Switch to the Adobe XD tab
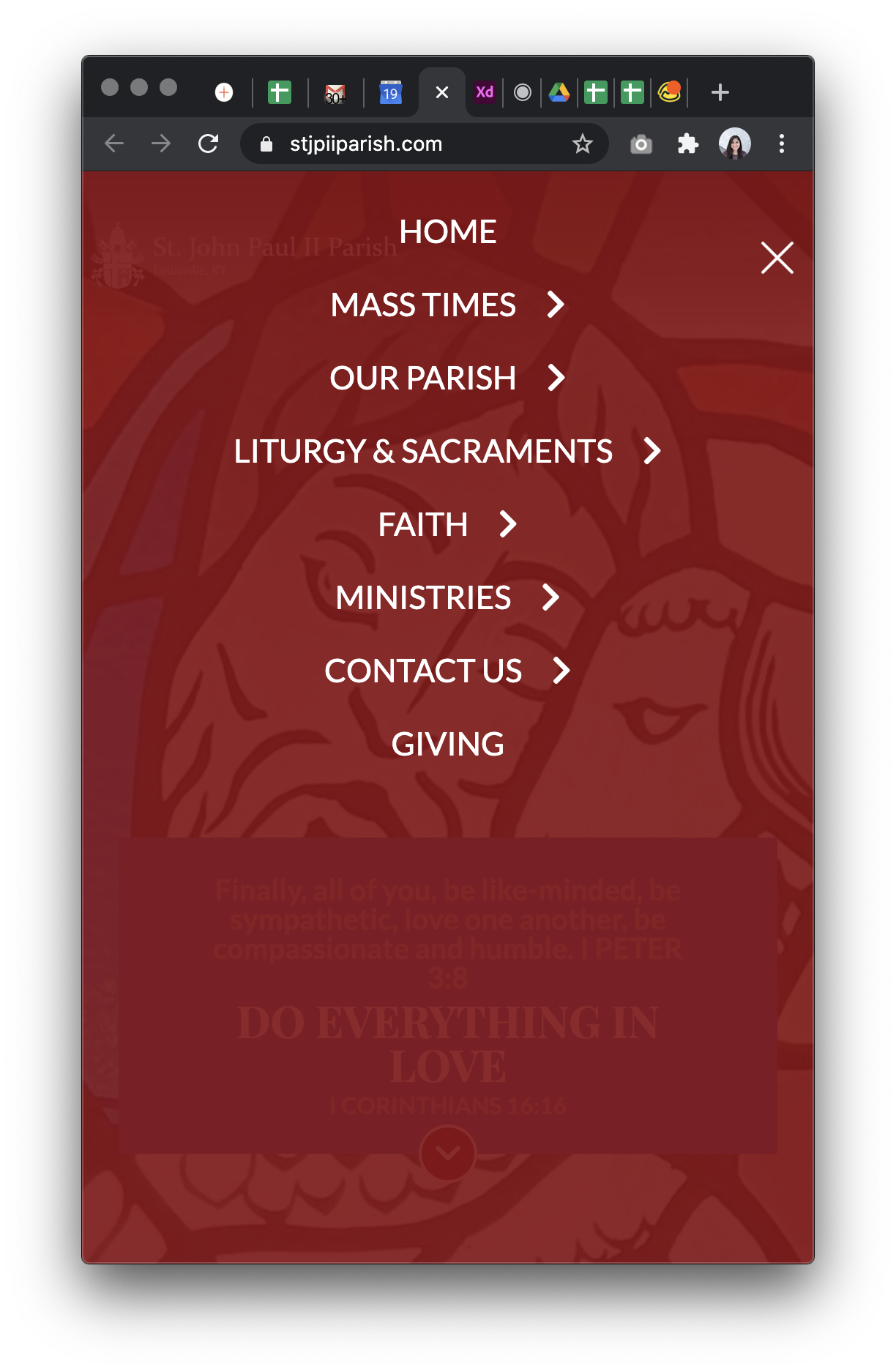The image size is (896, 1372). tap(485, 92)
